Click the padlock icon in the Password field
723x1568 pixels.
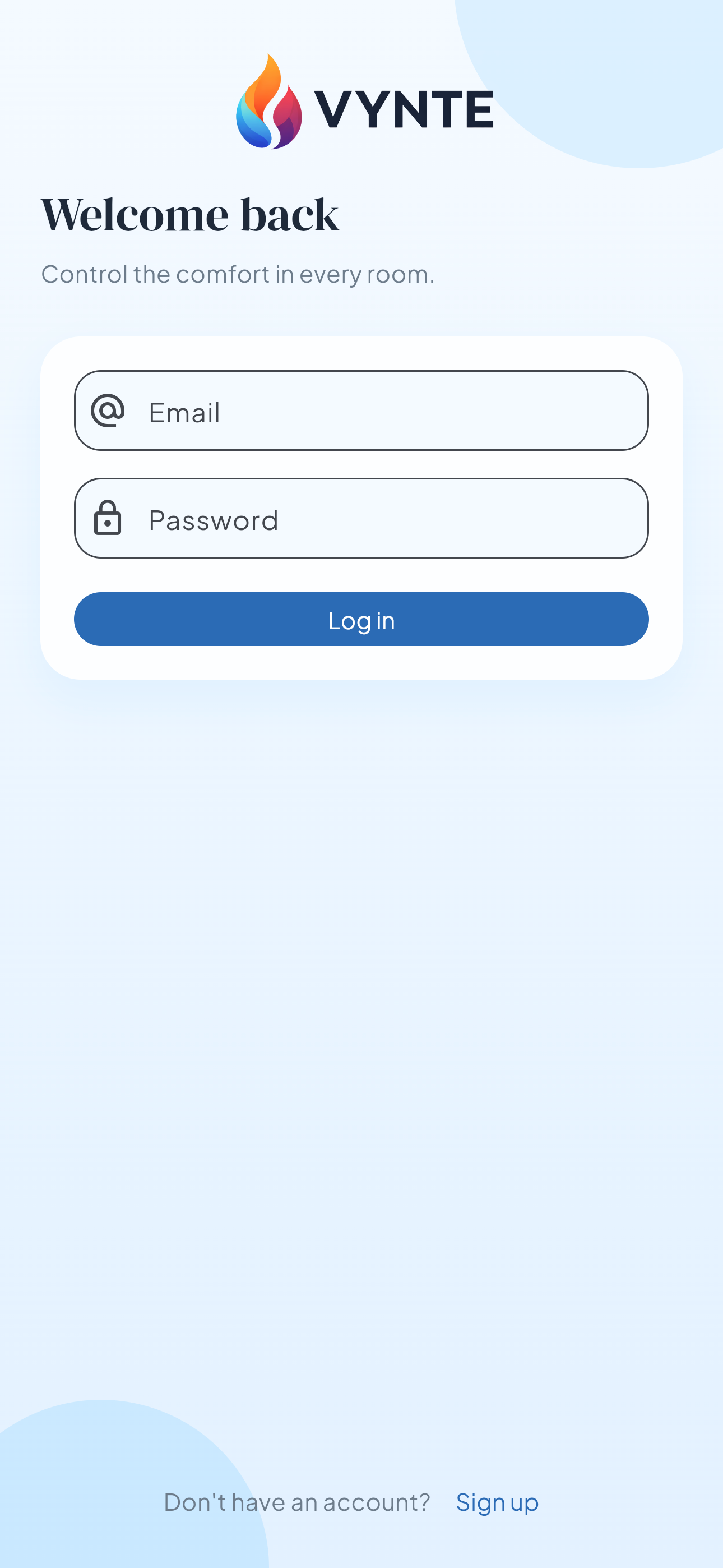[107, 519]
